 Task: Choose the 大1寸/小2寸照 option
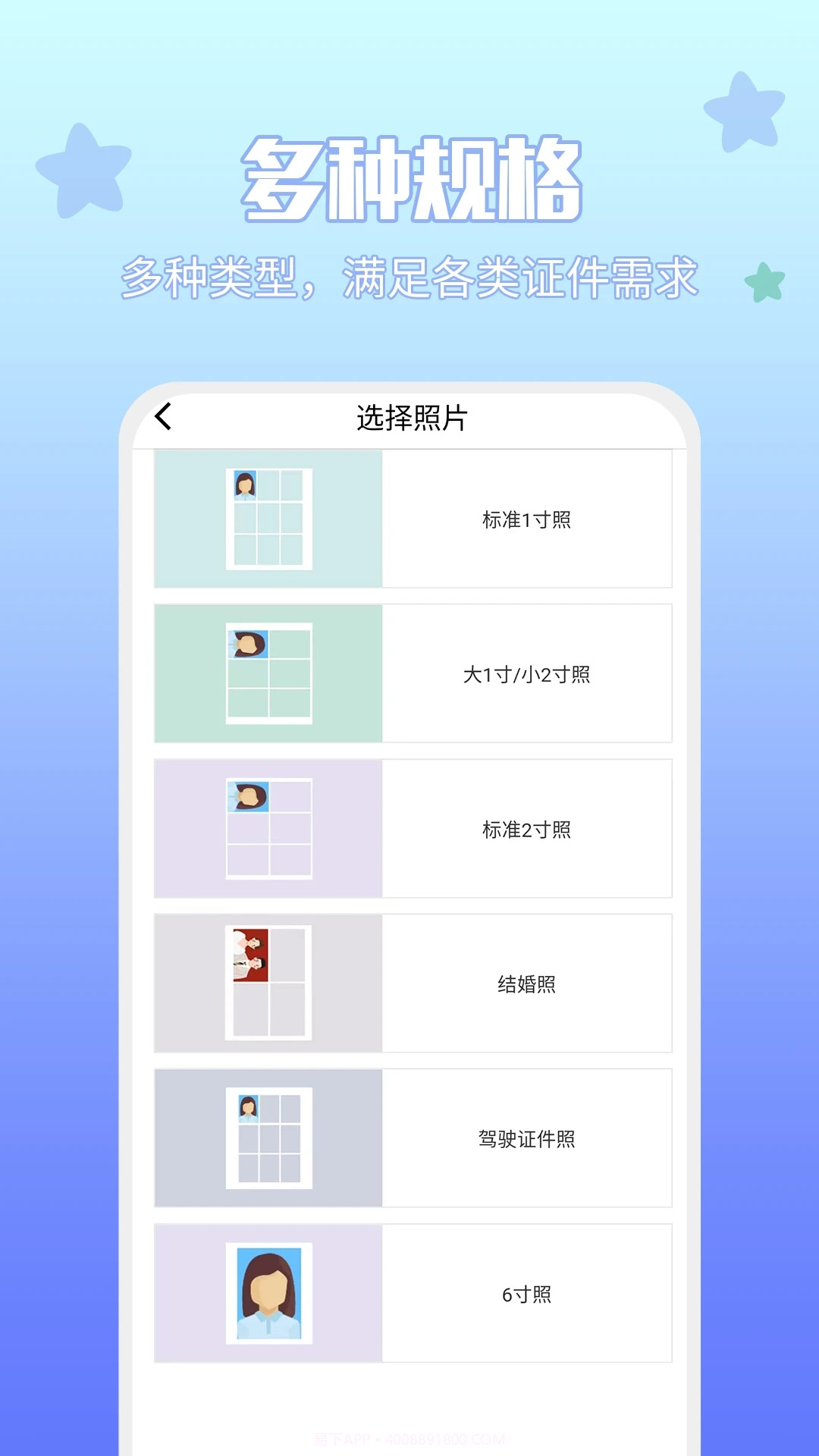pos(528,673)
